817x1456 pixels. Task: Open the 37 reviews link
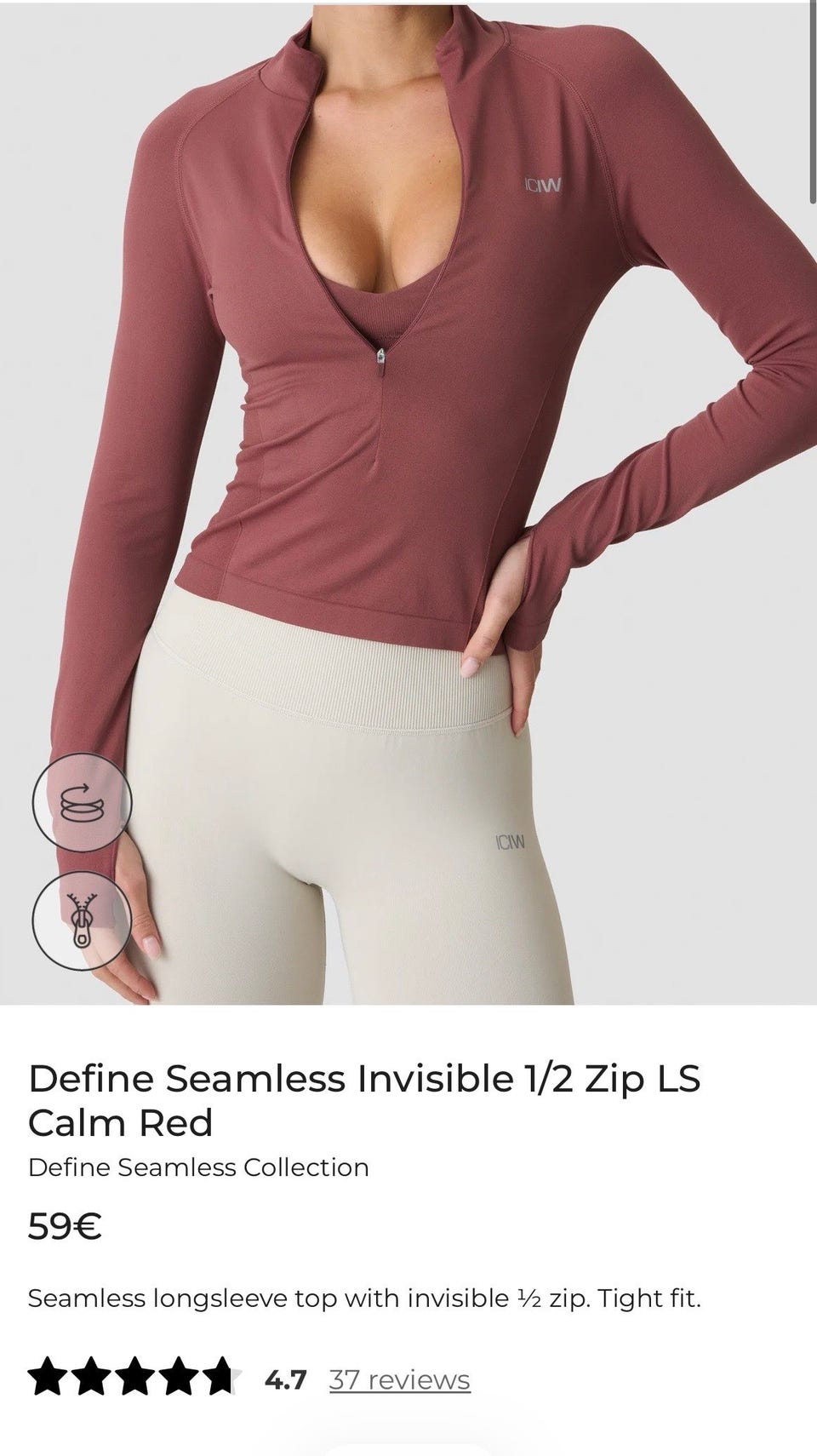pyautogui.click(x=399, y=1379)
